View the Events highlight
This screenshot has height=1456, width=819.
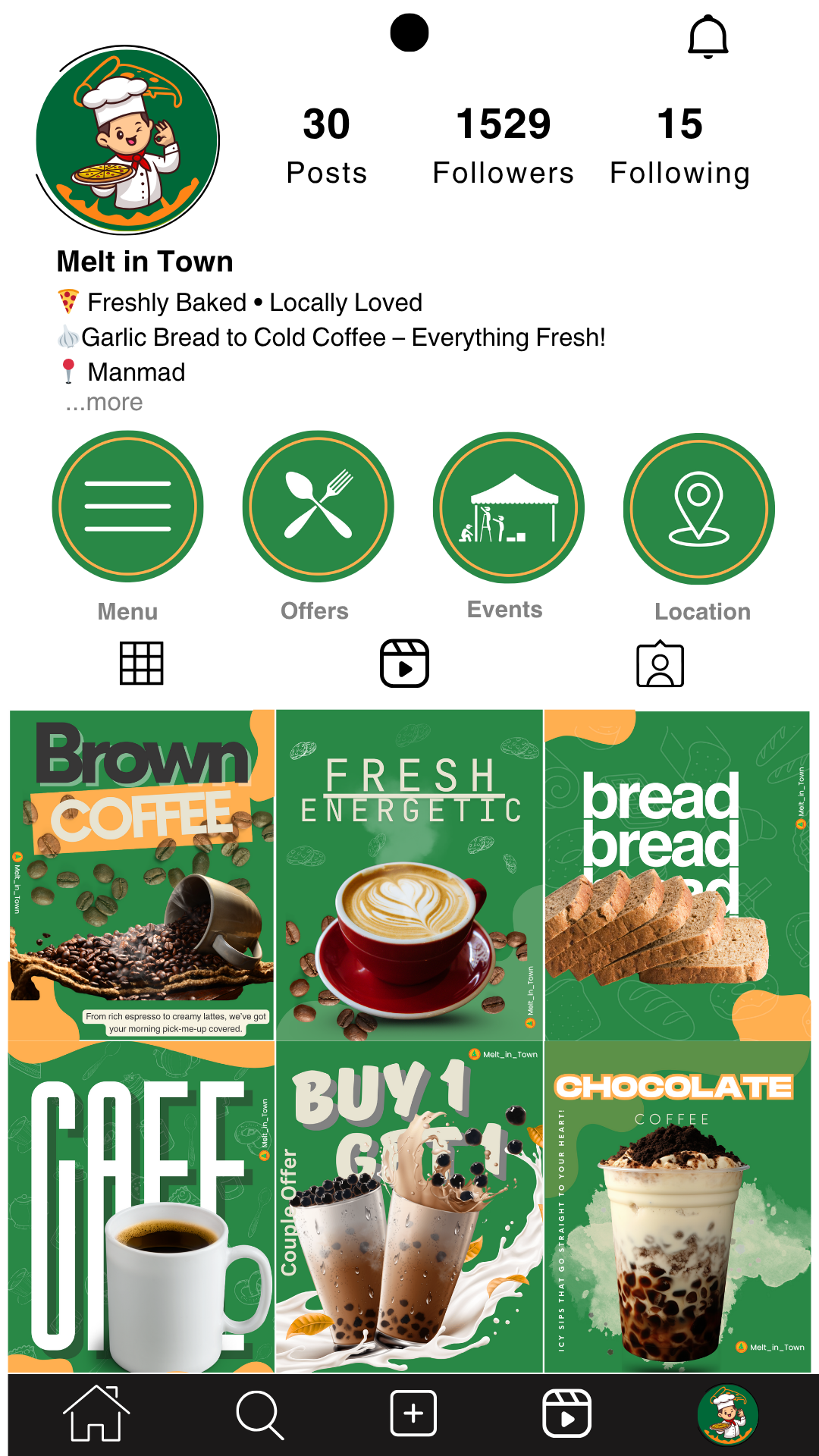pos(508,507)
